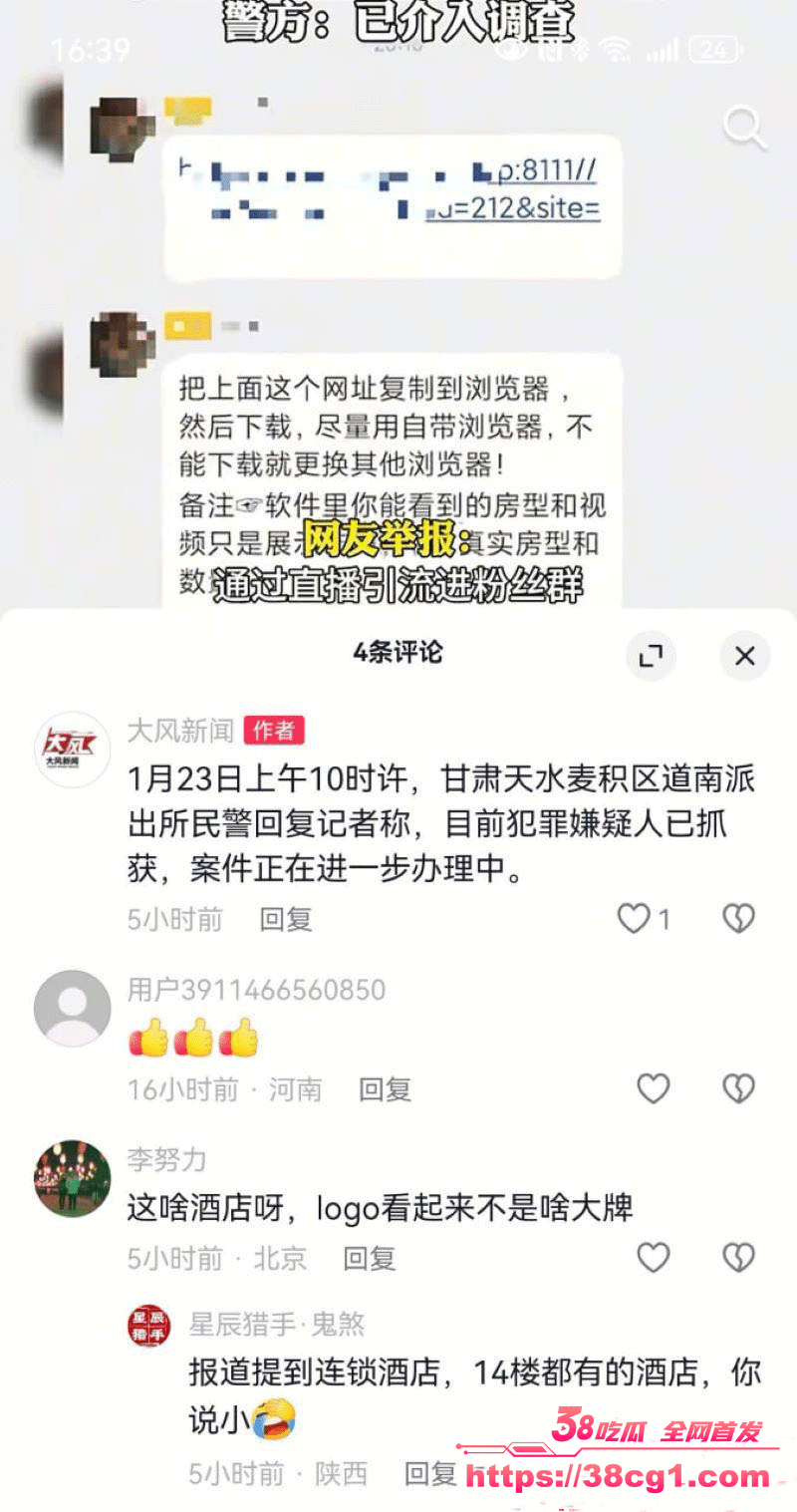This screenshot has width=797, height=1512.
Task: Open 李努力's profile avatar
Action: [x=72, y=1178]
